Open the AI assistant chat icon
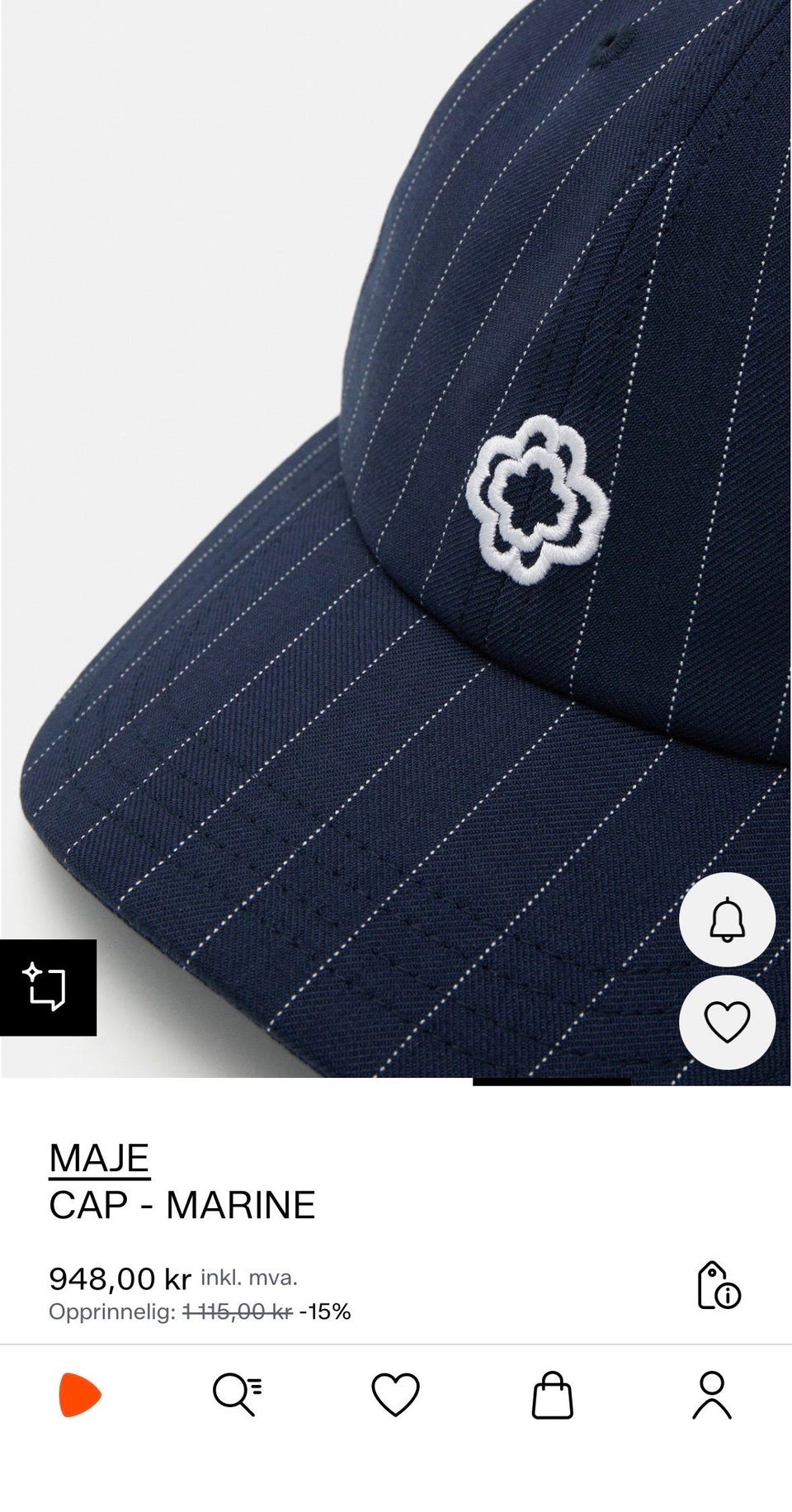 48,987
